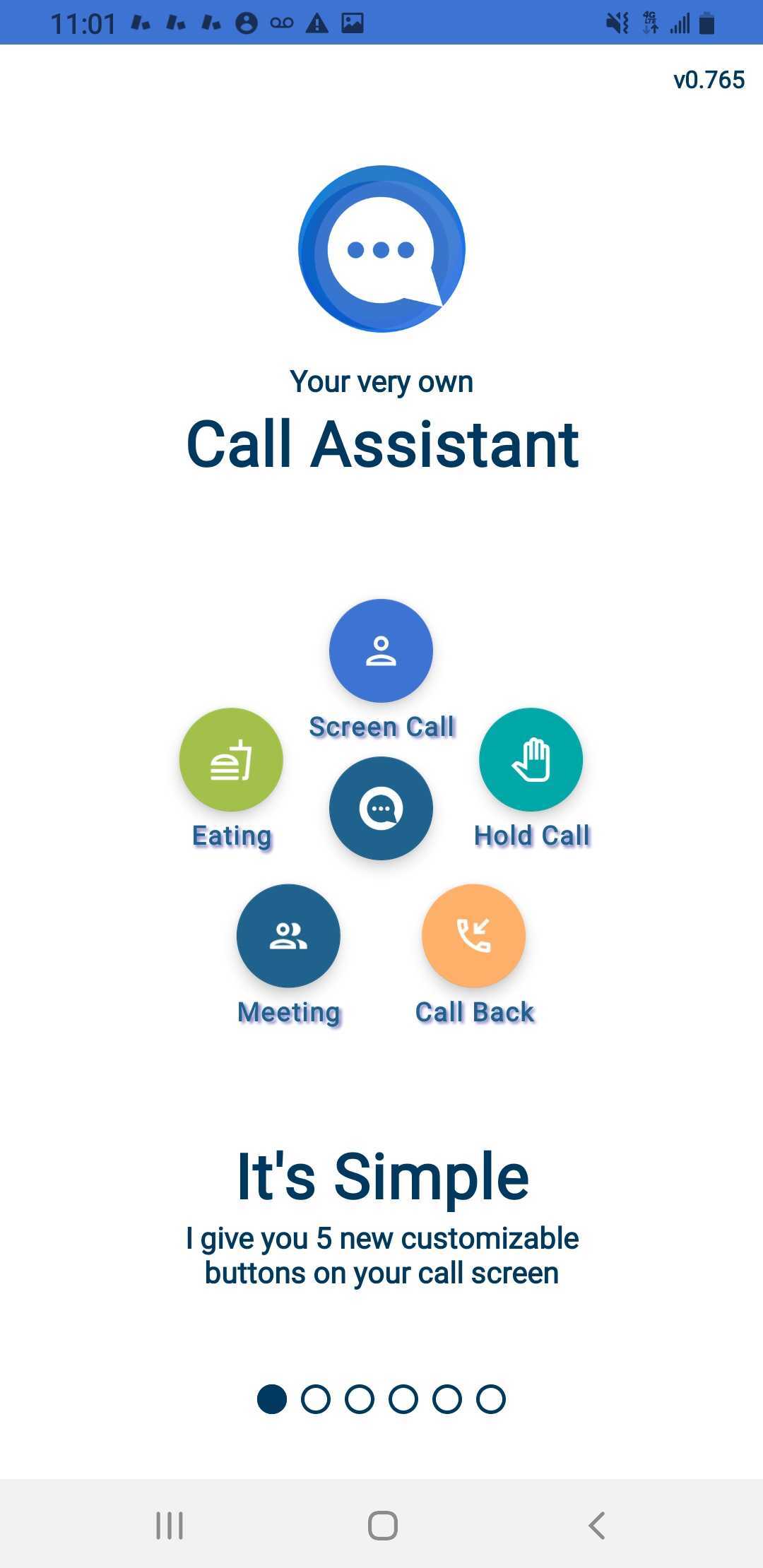This screenshot has width=763, height=1568.
Task: Tap the center chat bubble assistant button
Action: (381, 808)
